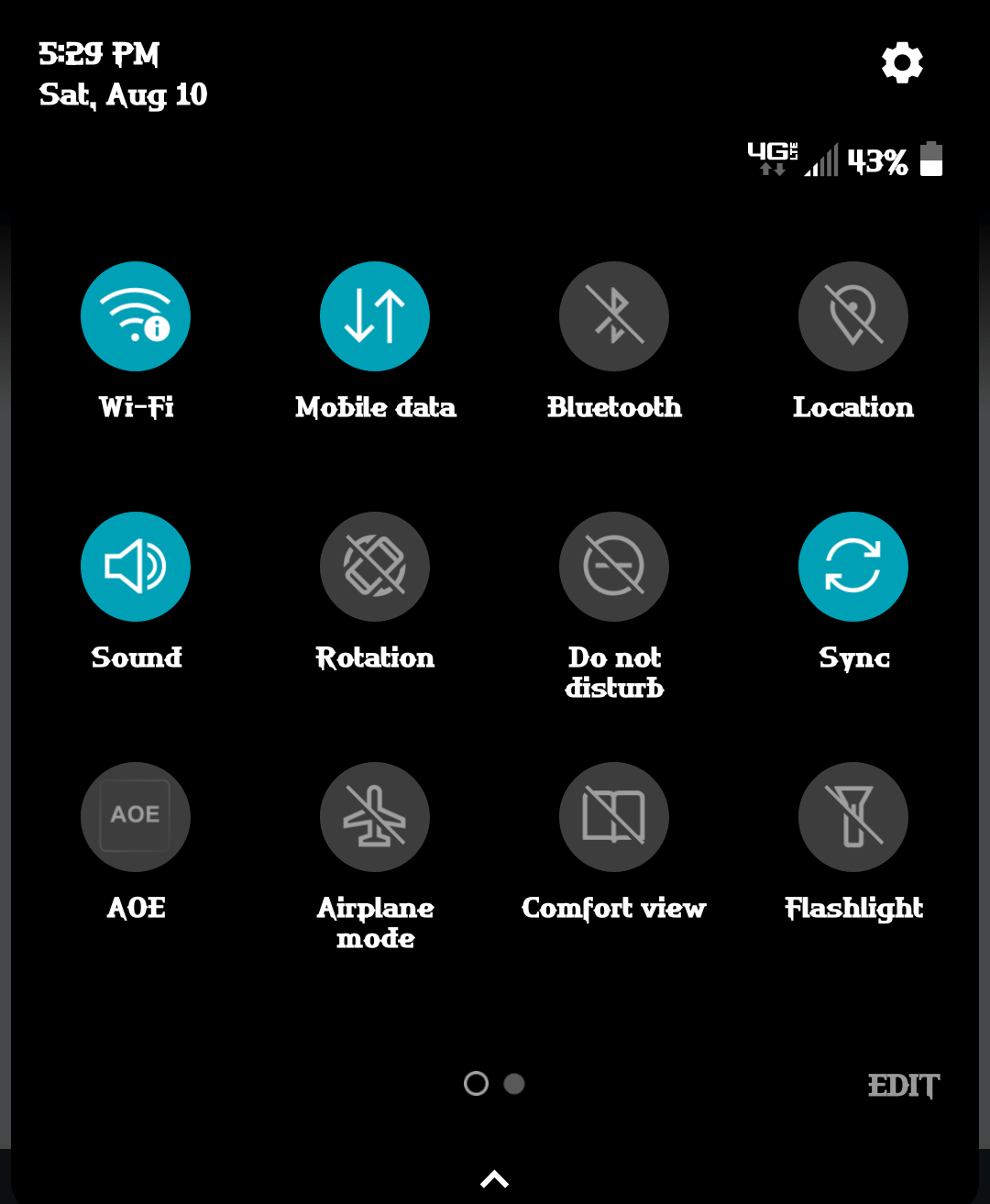This screenshot has width=990, height=1204.
Task: Go to the second page indicator dot
Action: click(x=514, y=1084)
